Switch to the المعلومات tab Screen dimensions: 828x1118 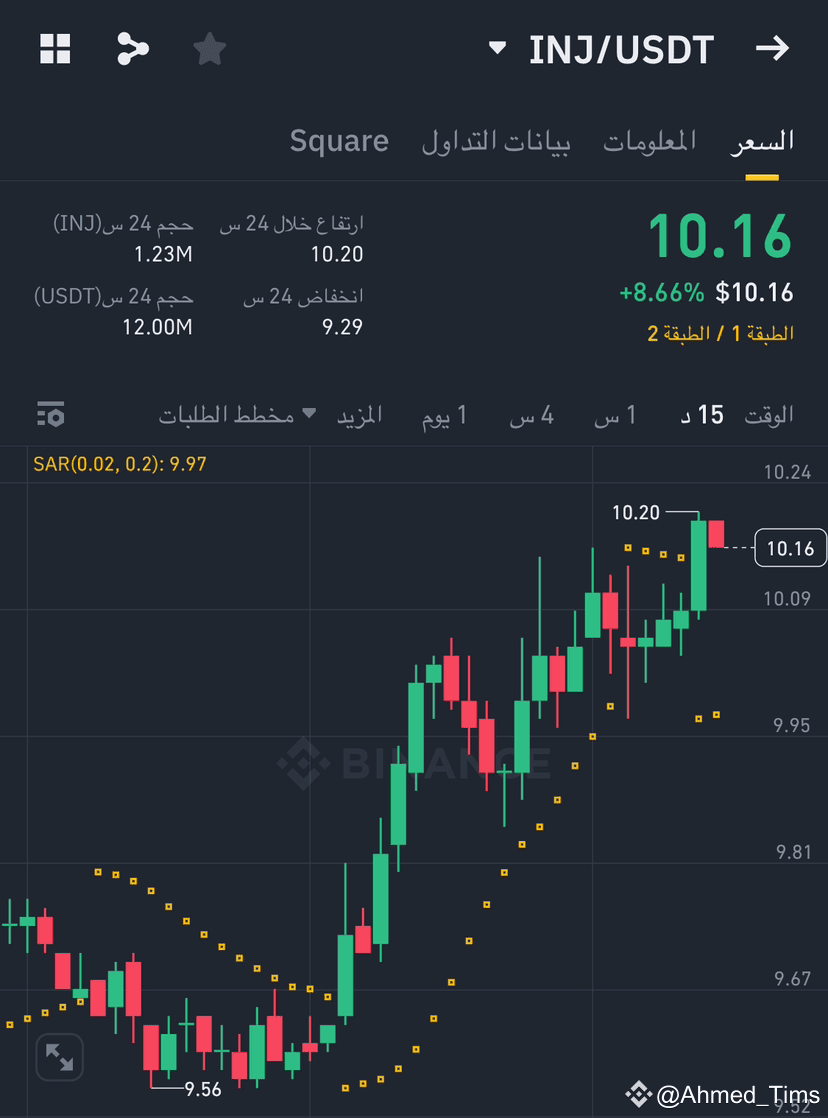click(x=649, y=142)
